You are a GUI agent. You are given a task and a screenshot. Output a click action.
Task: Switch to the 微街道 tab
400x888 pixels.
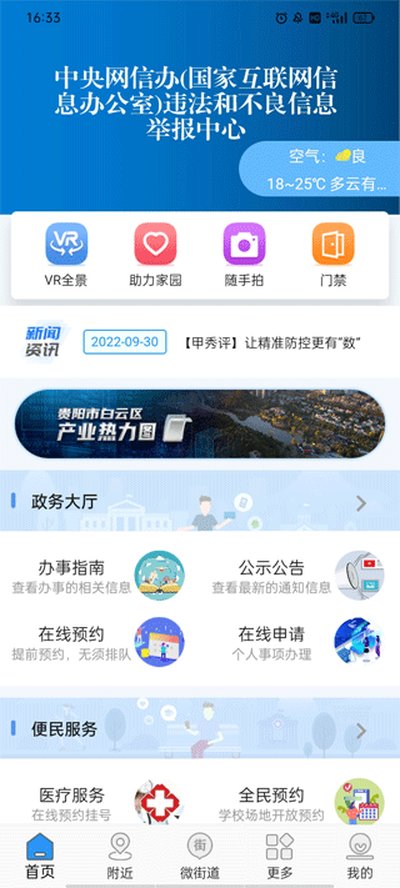point(199,856)
